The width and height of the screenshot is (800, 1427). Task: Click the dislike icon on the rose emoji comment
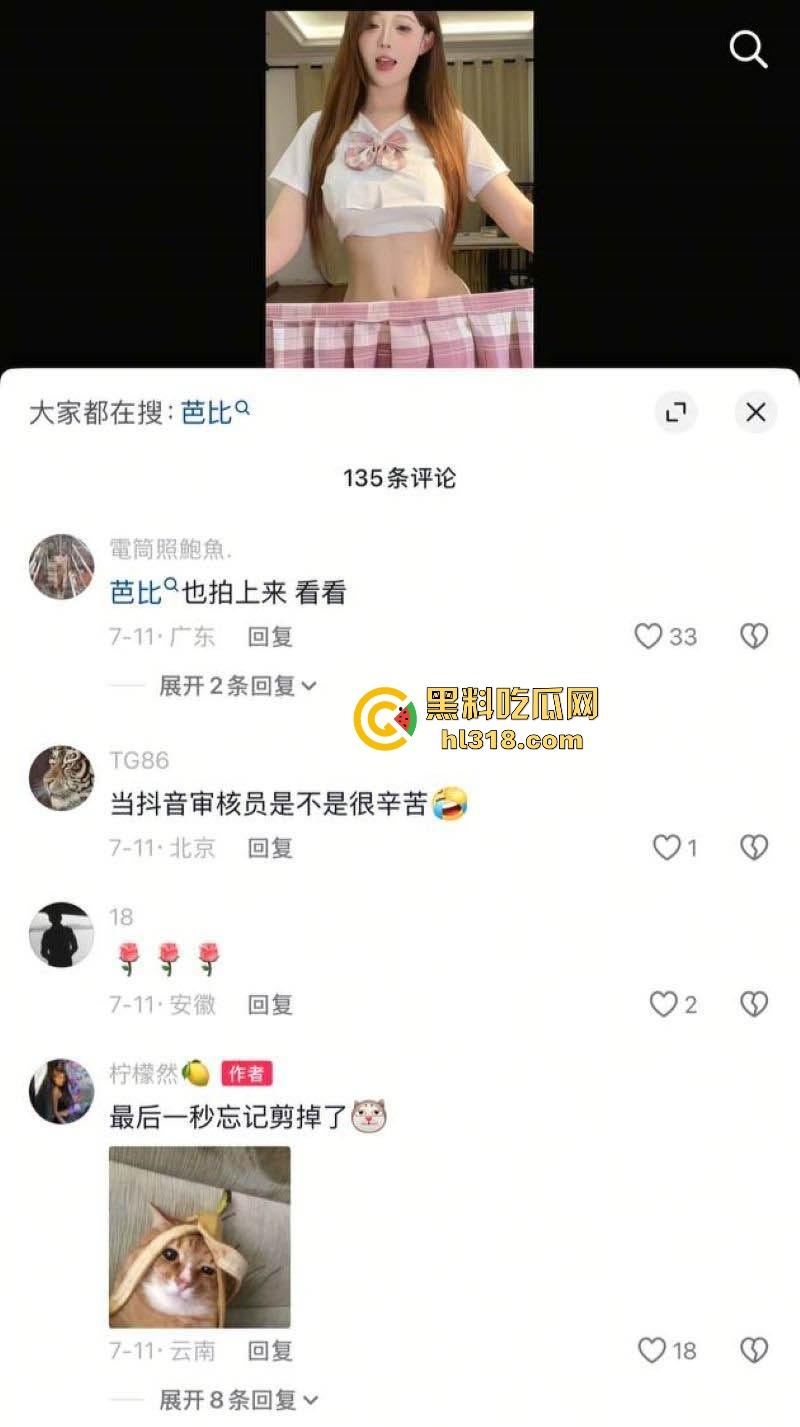(753, 1004)
